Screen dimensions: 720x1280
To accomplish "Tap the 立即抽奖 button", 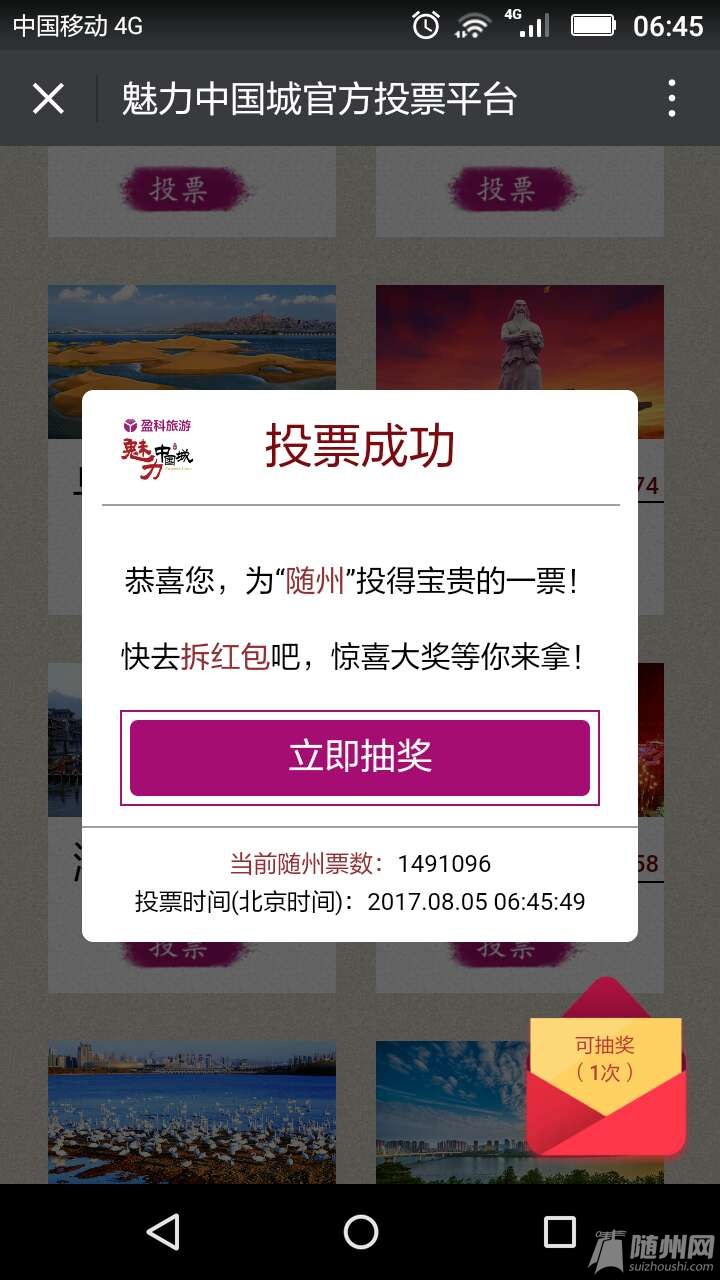I will coord(360,757).
